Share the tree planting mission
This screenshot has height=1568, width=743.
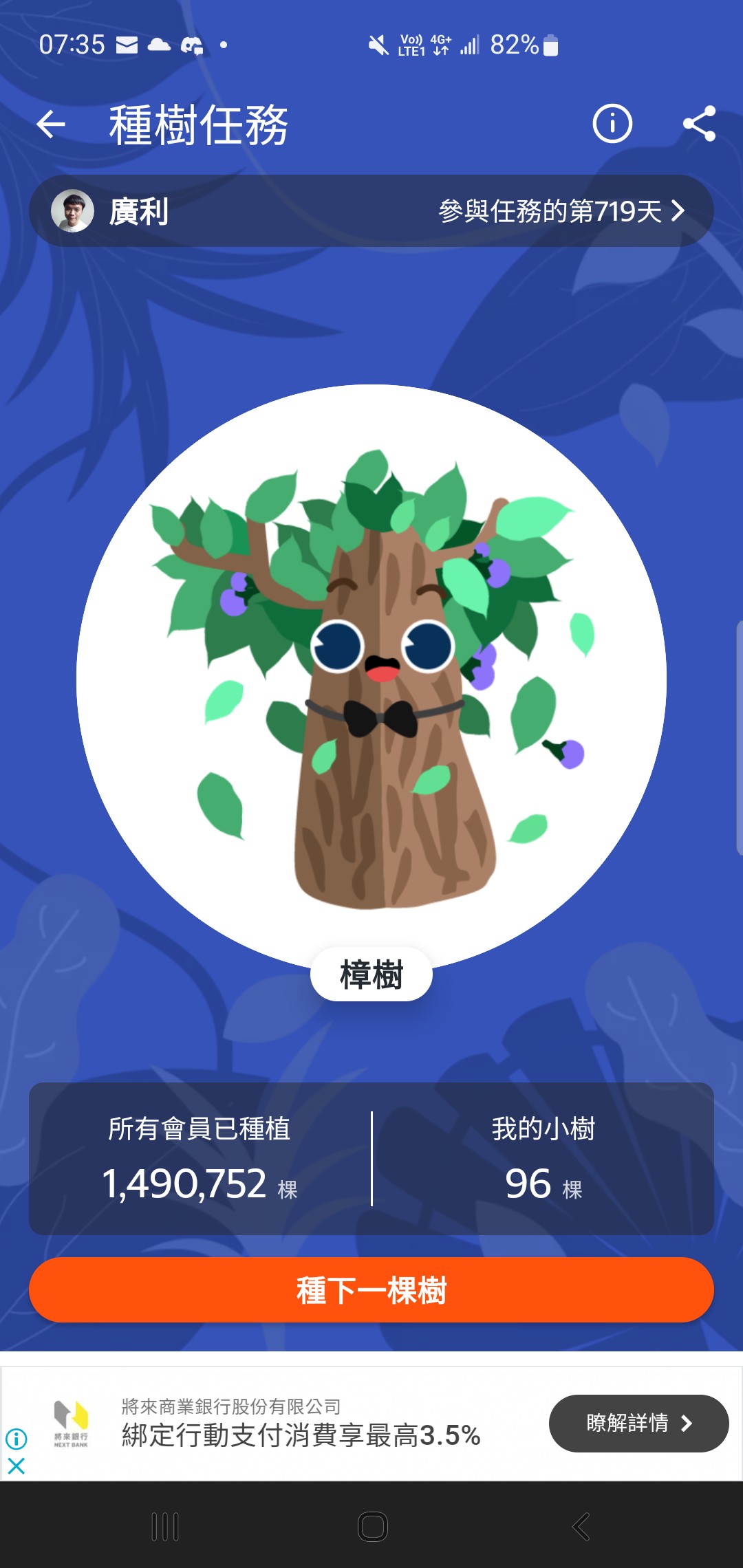coord(699,124)
